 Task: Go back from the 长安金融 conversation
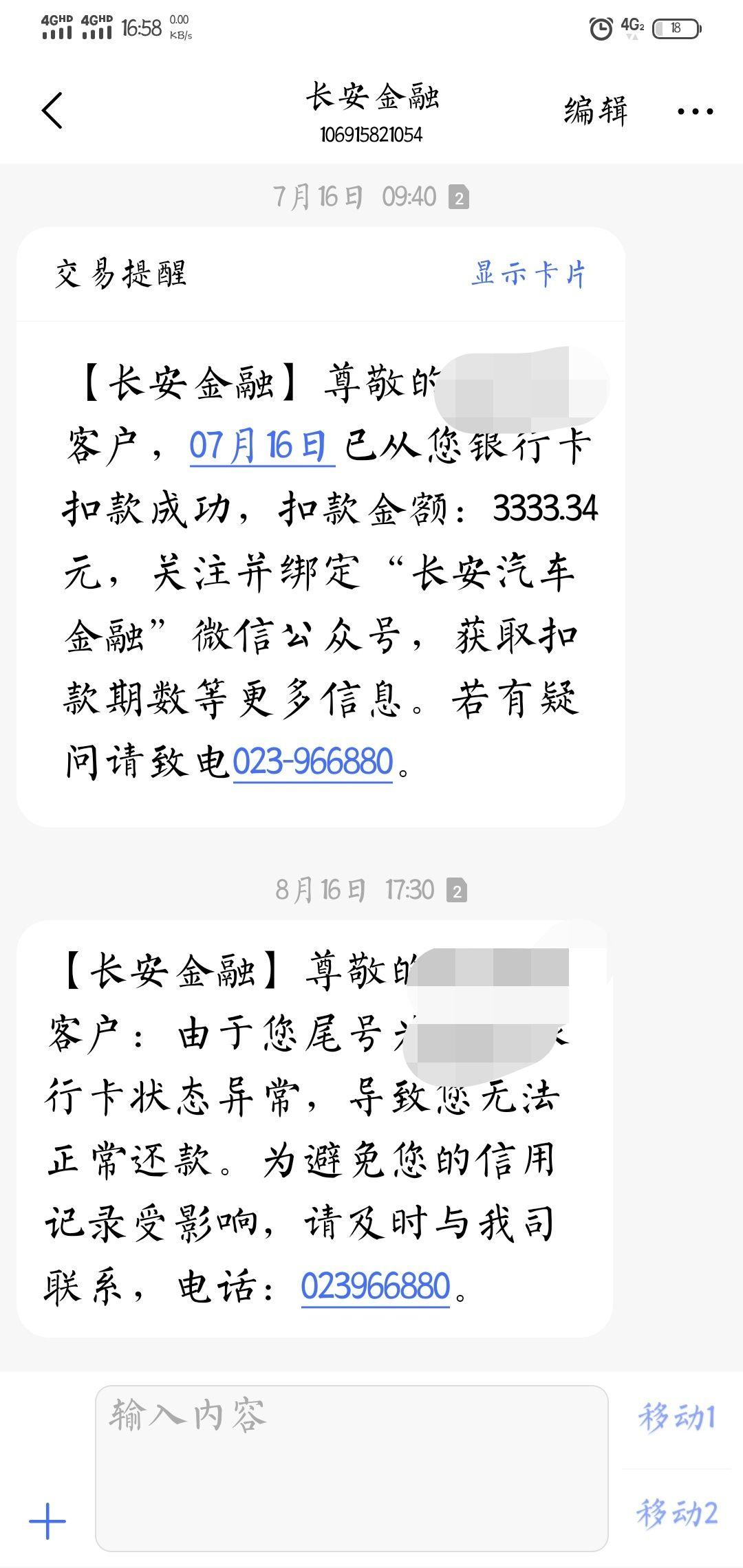coord(52,110)
